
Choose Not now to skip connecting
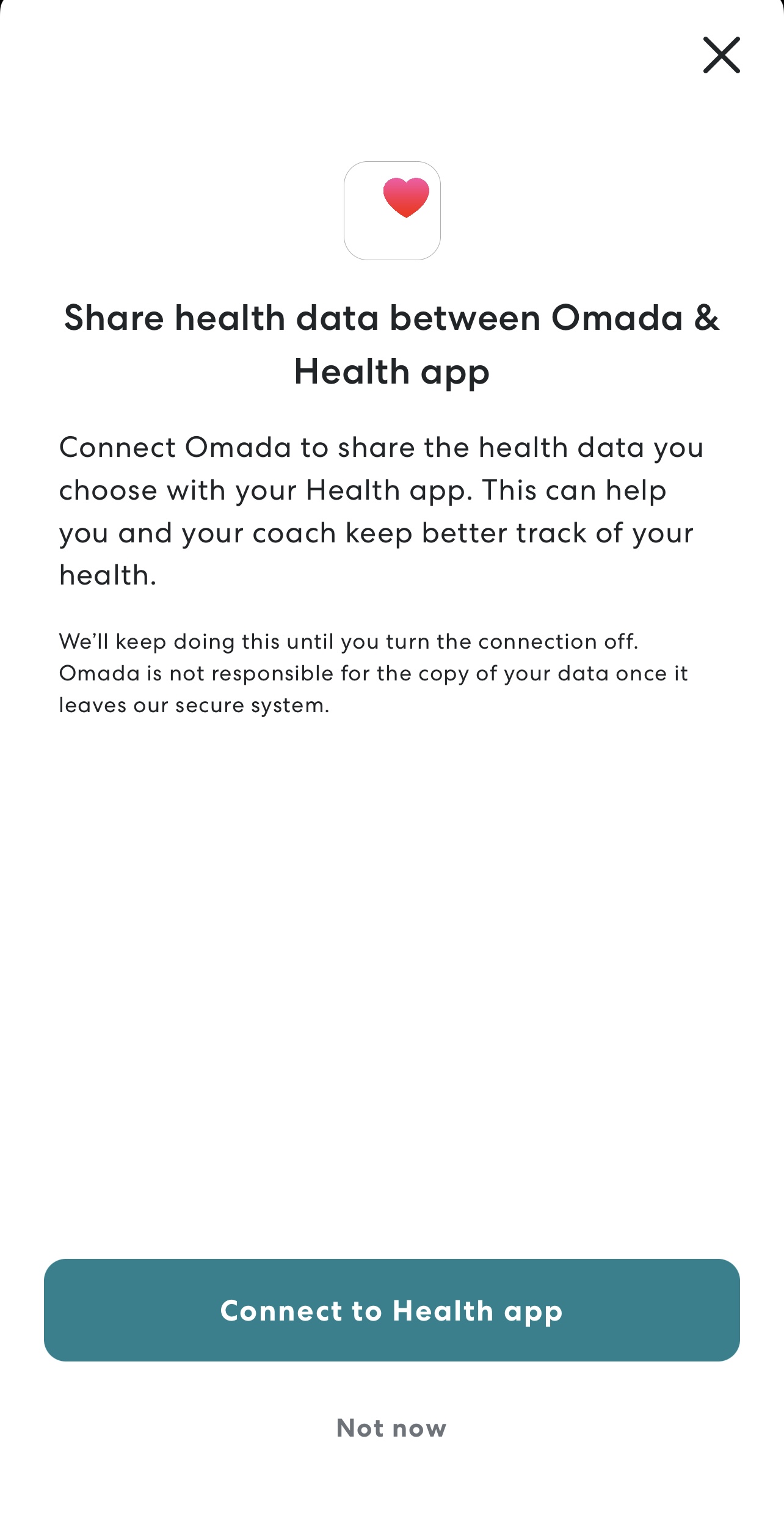pos(392,1428)
